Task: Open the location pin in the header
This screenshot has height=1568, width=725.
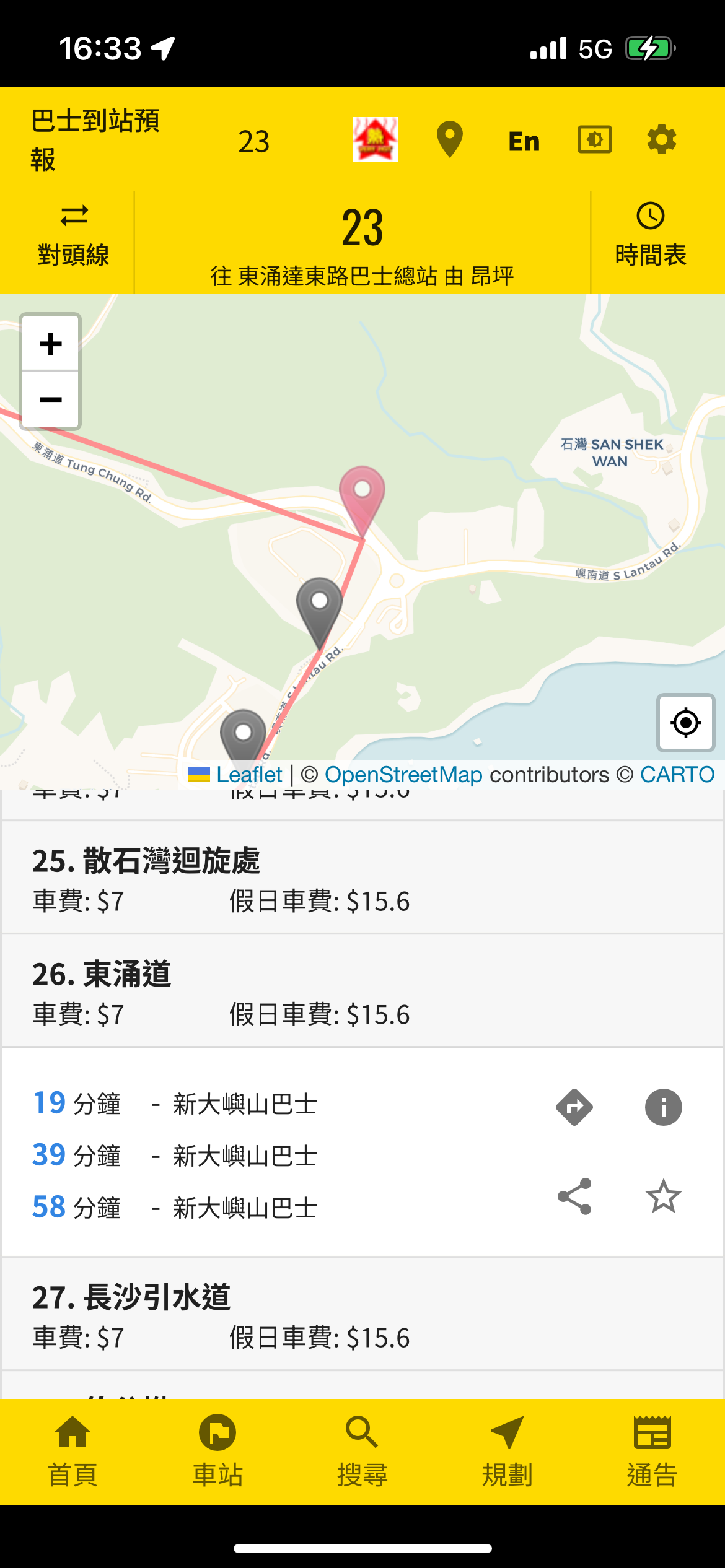Action: 450,139
